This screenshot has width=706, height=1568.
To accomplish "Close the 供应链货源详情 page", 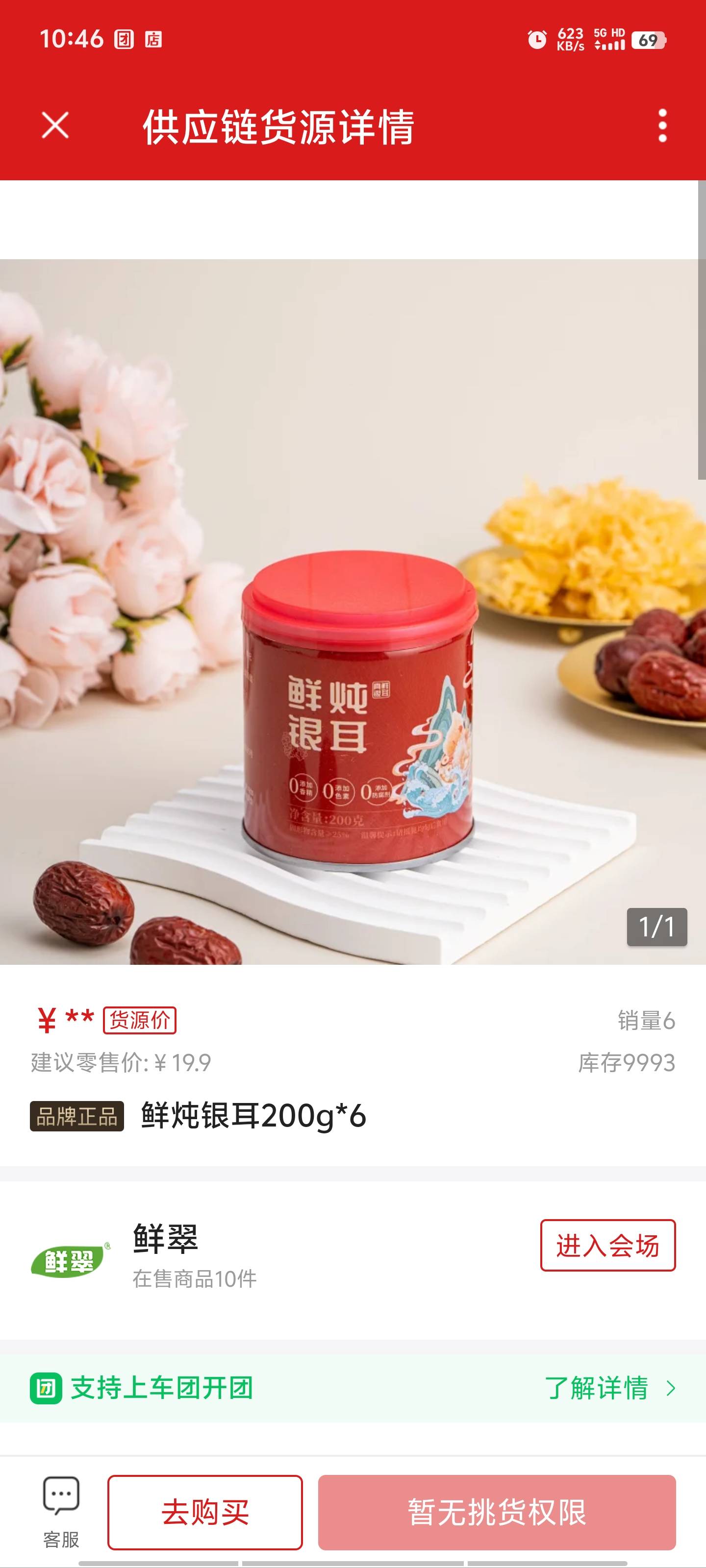I will (55, 125).
